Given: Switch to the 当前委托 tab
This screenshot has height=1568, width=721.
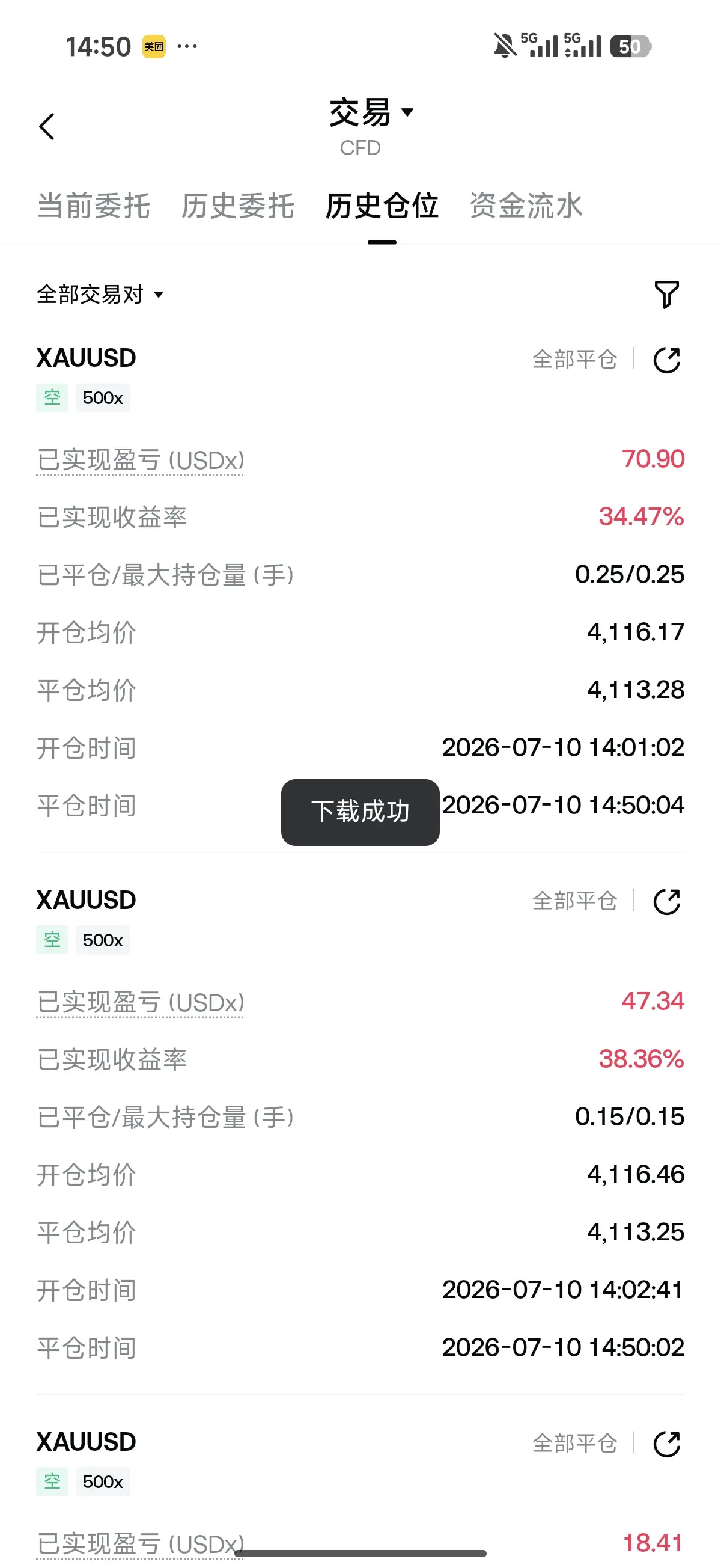Looking at the screenshot, I should pyautogui.click(x=94, y=206).
